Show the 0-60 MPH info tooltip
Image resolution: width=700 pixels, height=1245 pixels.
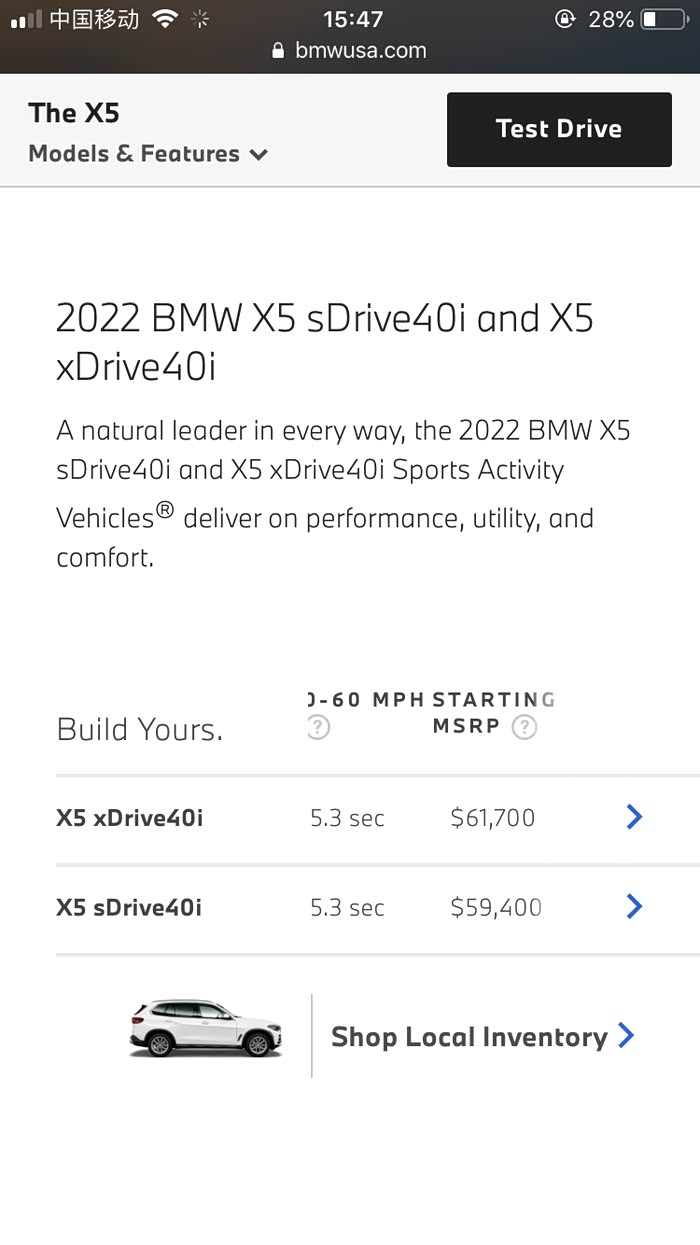point(318,727)
